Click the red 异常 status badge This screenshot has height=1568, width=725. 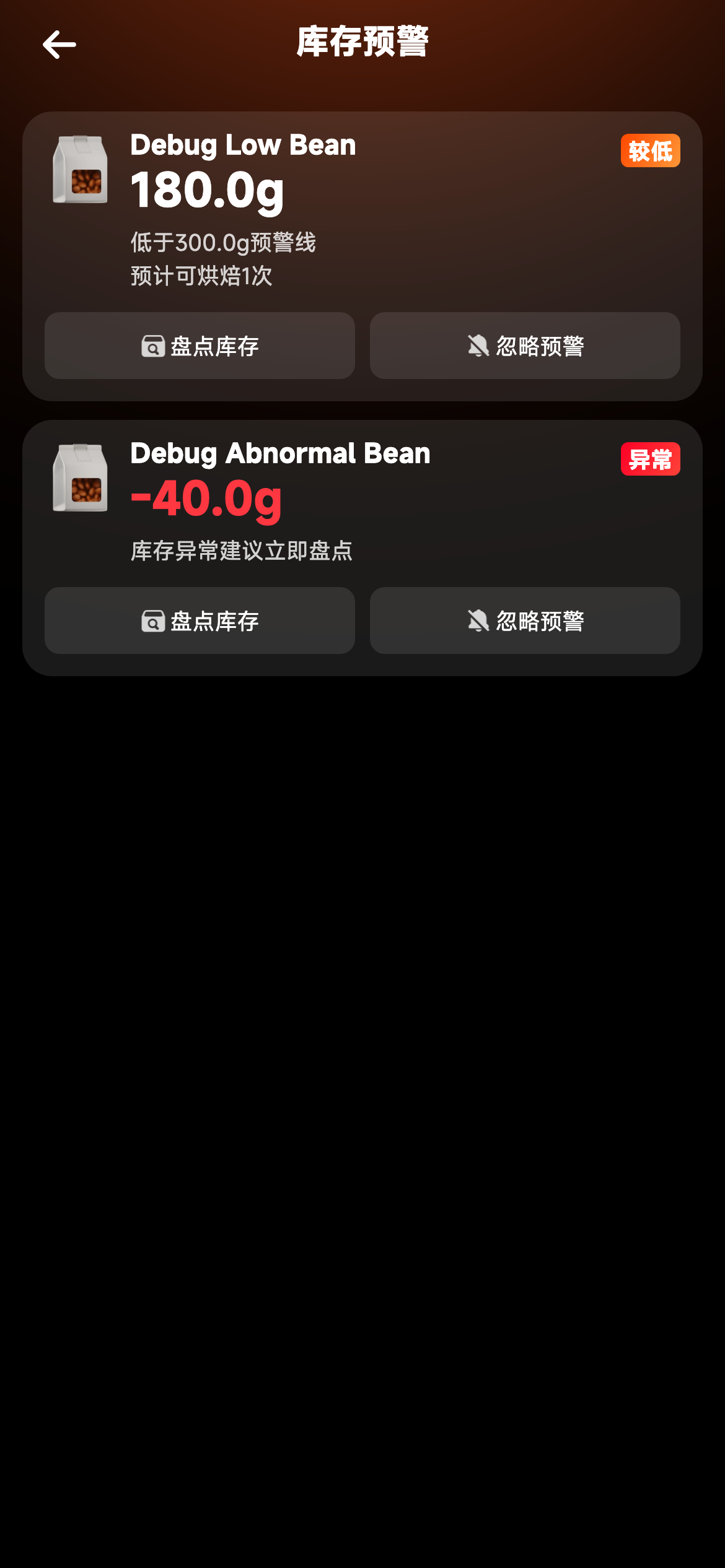coord(650,458)
